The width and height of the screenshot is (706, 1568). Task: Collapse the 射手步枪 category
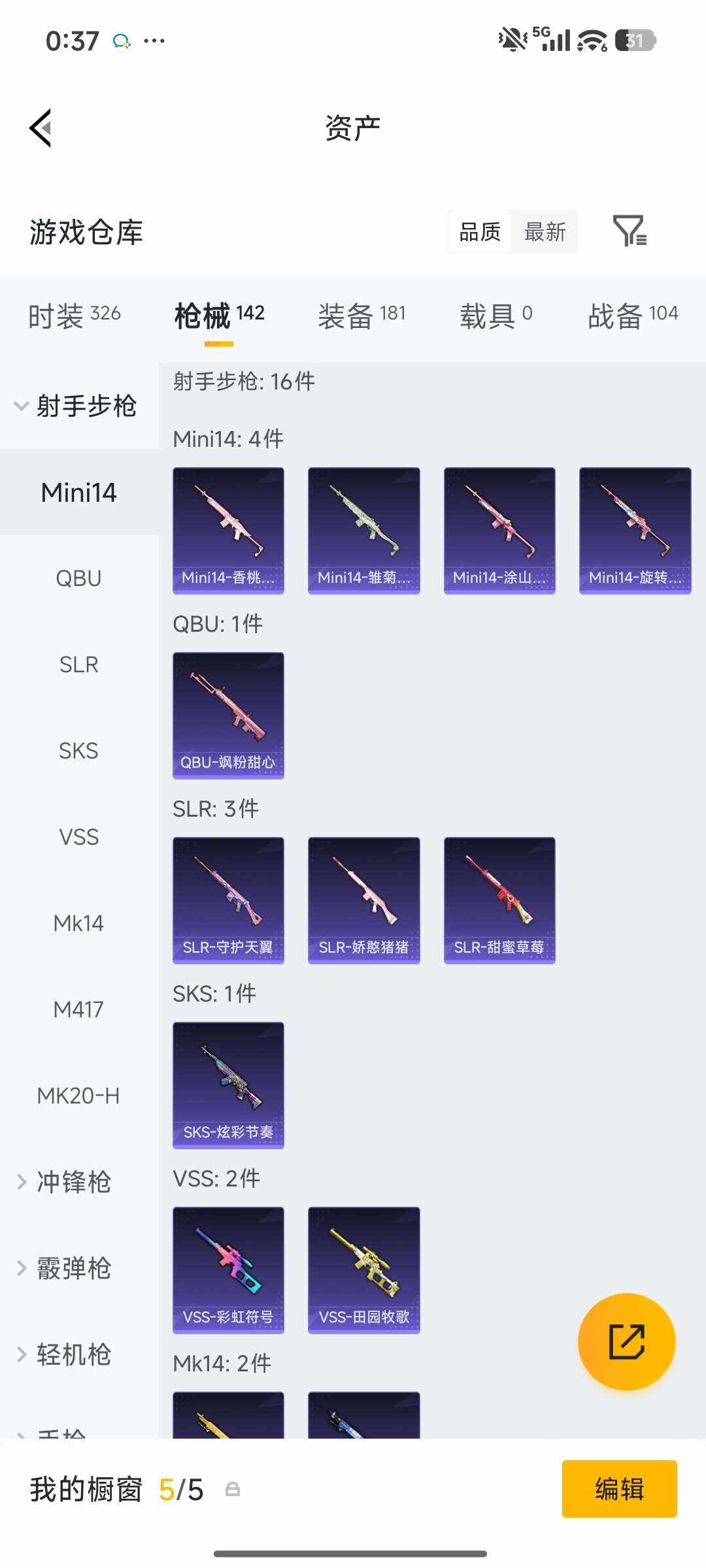pos(75,406)
